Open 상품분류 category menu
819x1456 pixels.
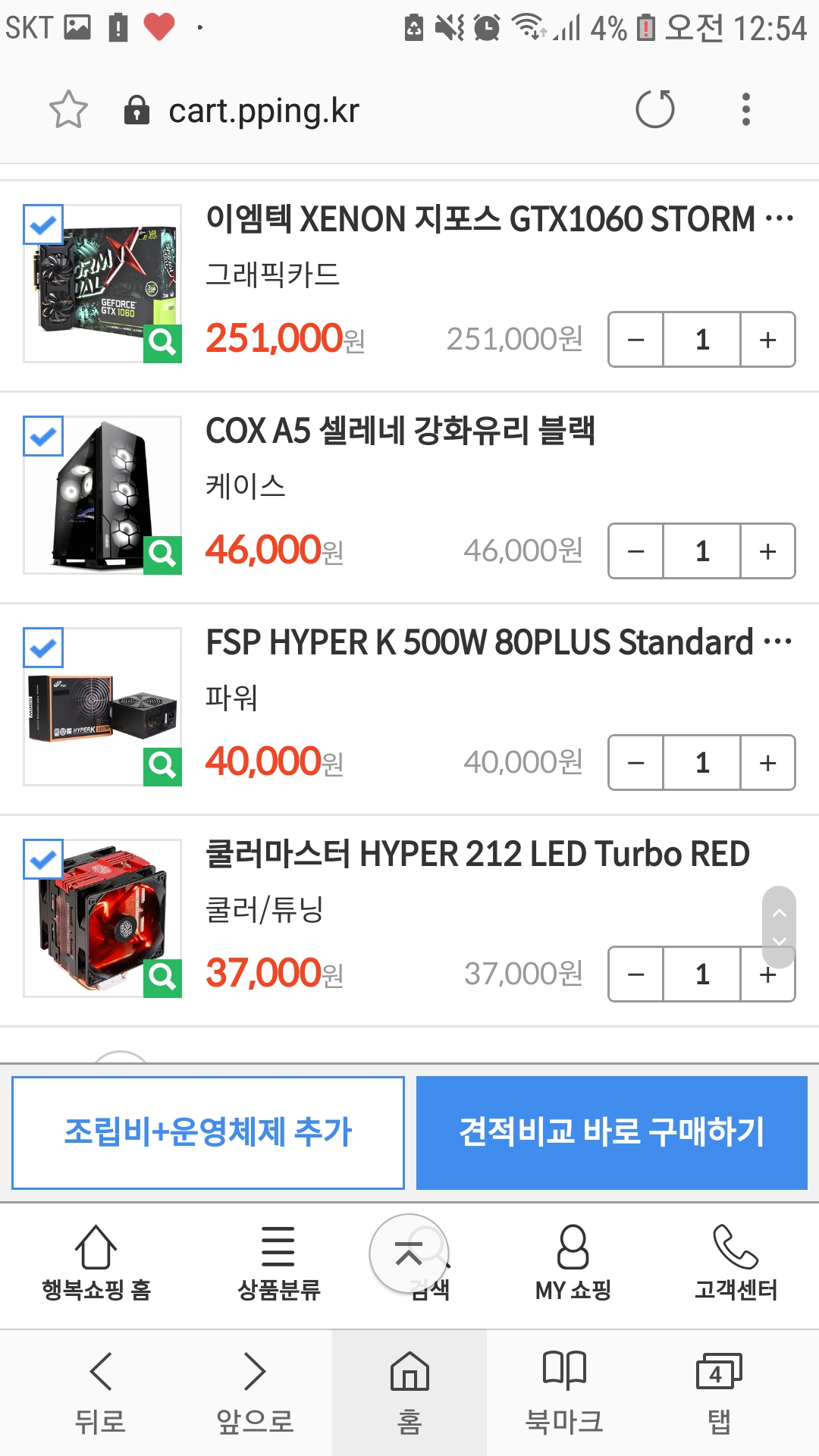point(278,1263)
